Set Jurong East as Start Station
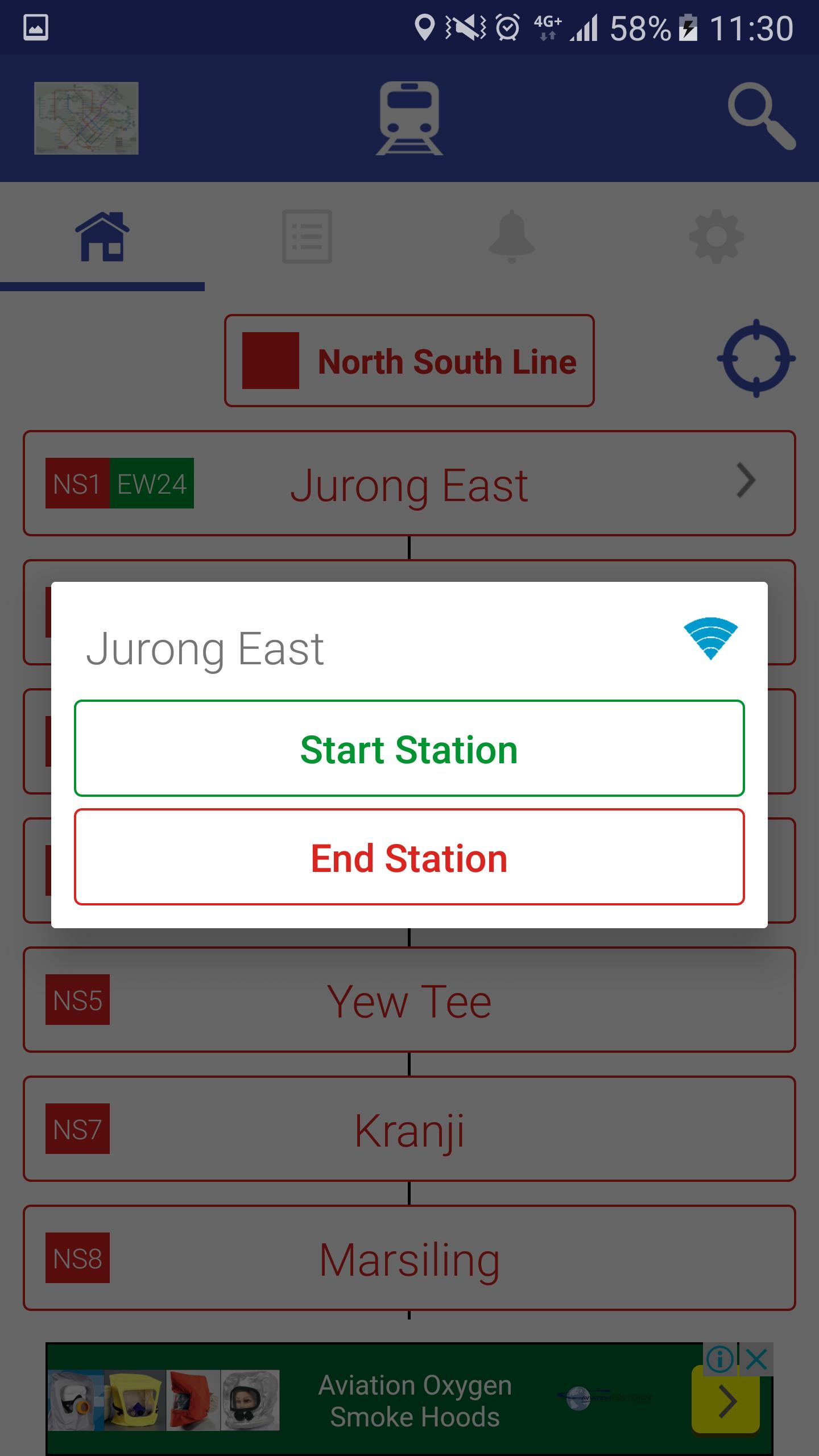 tap(409, 748)
